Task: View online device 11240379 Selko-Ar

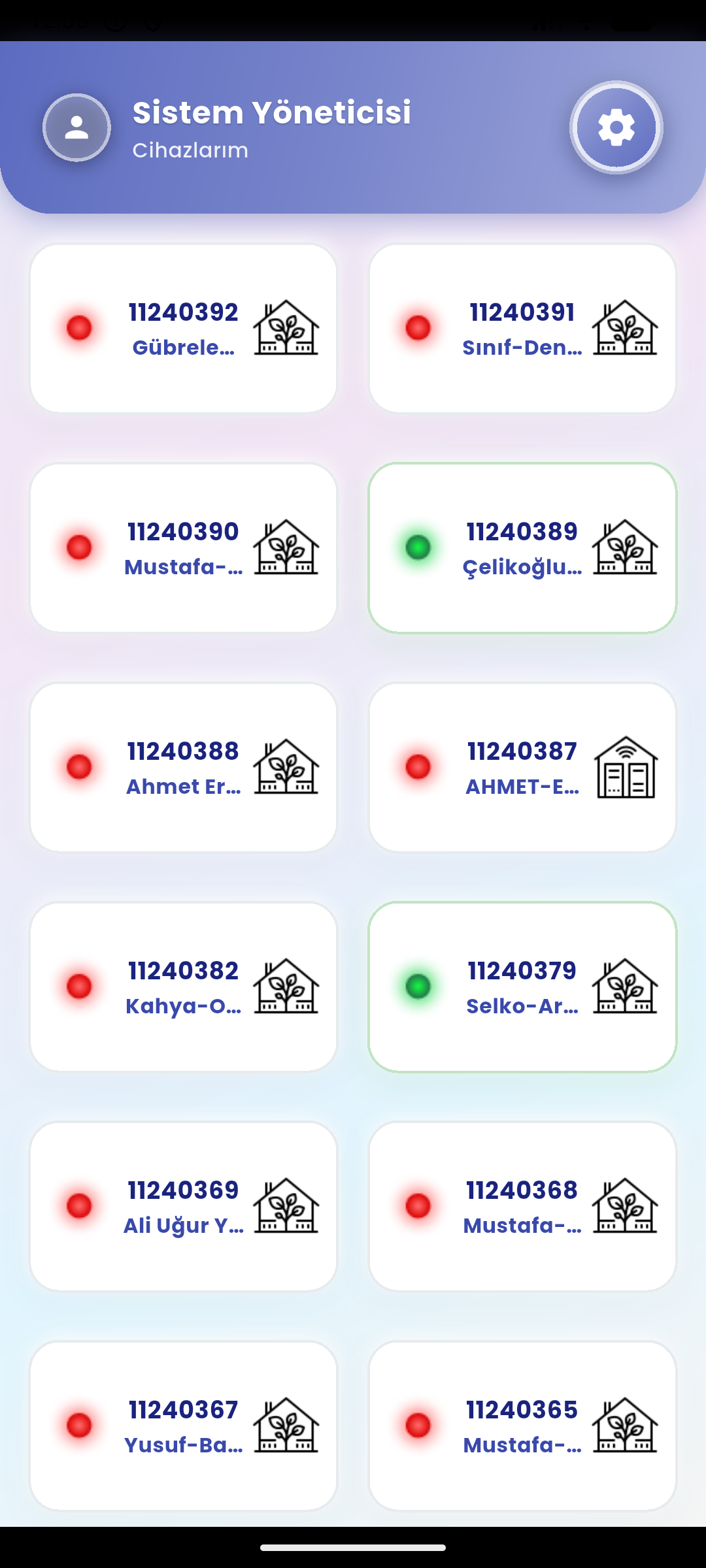Action: pos(522,987)
